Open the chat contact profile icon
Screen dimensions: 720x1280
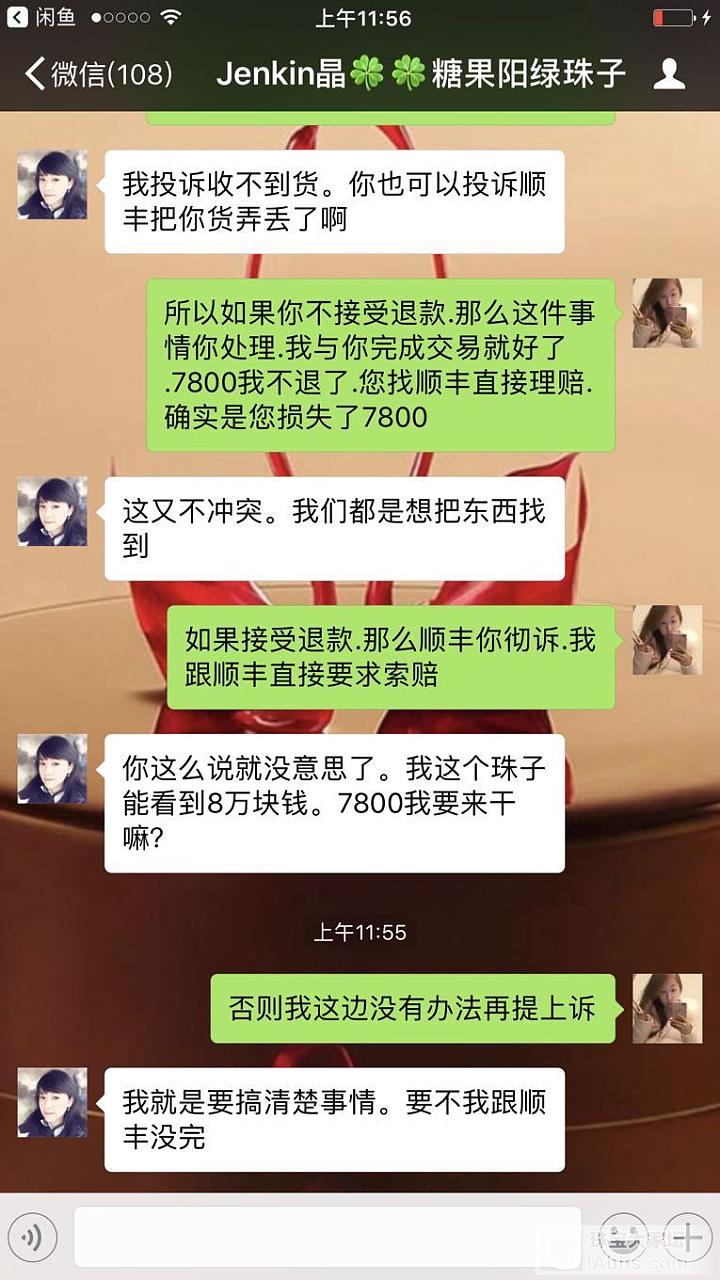coord(668,74)
